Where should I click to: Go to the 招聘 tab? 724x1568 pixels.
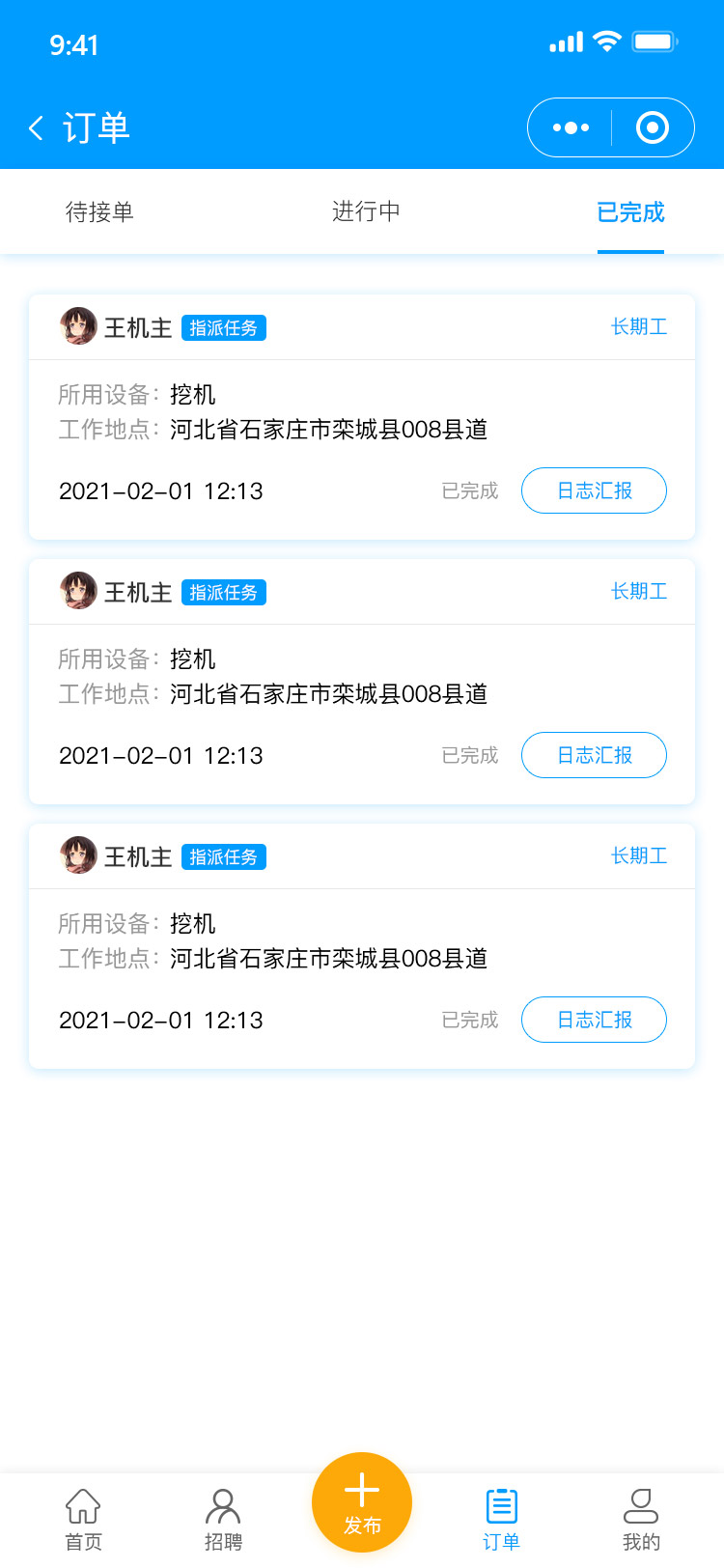click(223, 1520)
